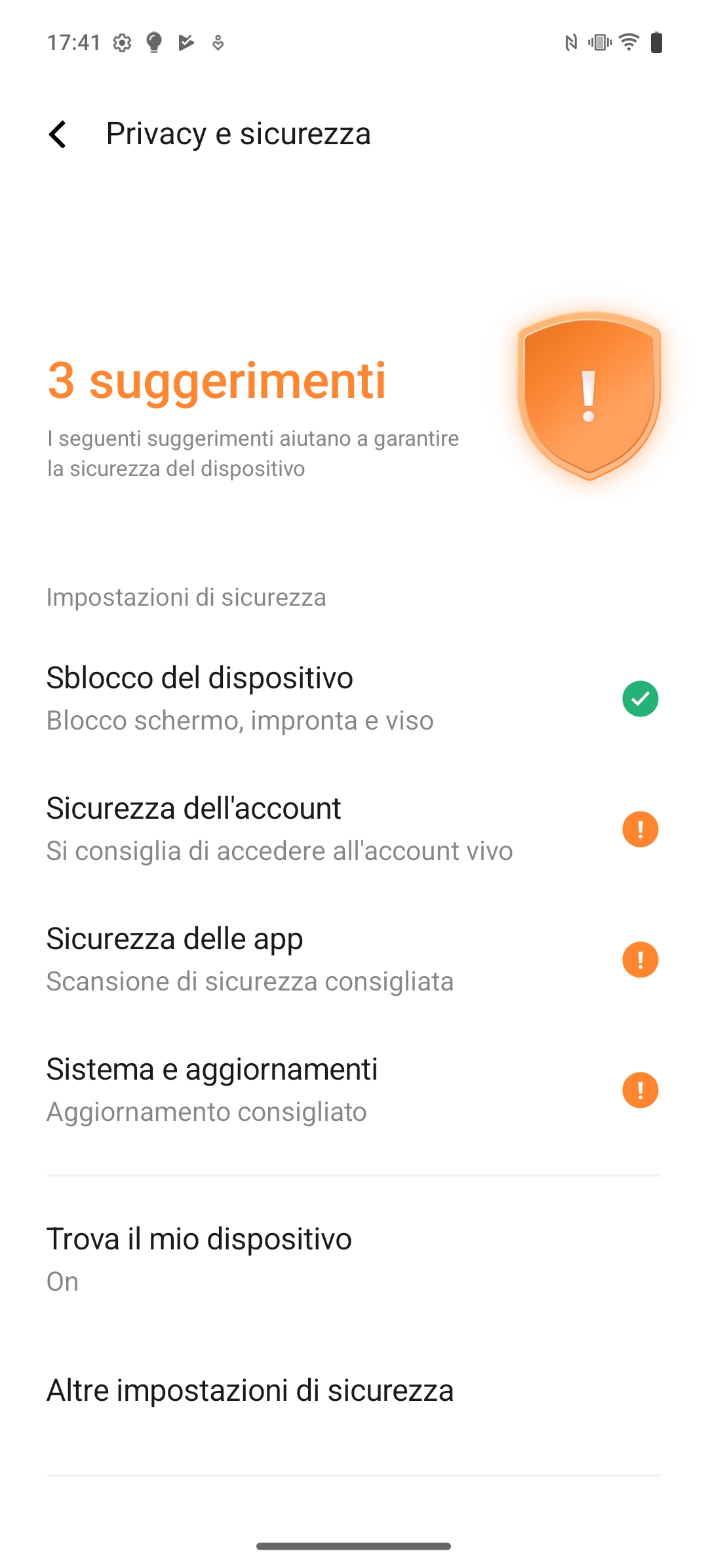This screenshot has width=708, height=1568.
Task: Open Sicurezza dell'account
Action: 354,829
